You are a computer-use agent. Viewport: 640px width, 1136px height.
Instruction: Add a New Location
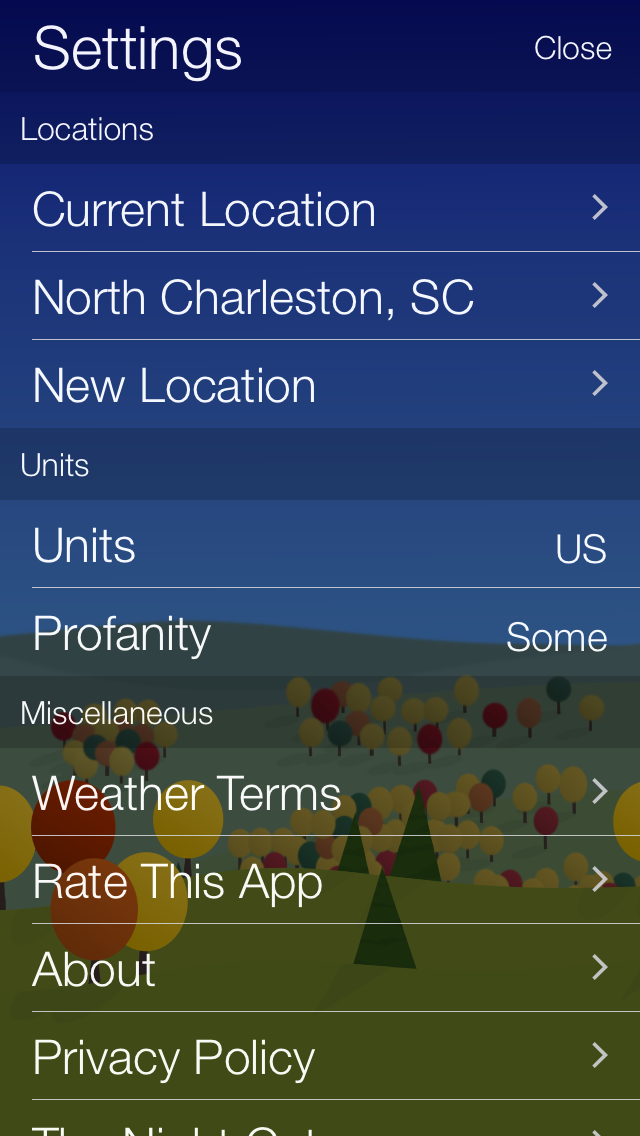coord(320,383)
